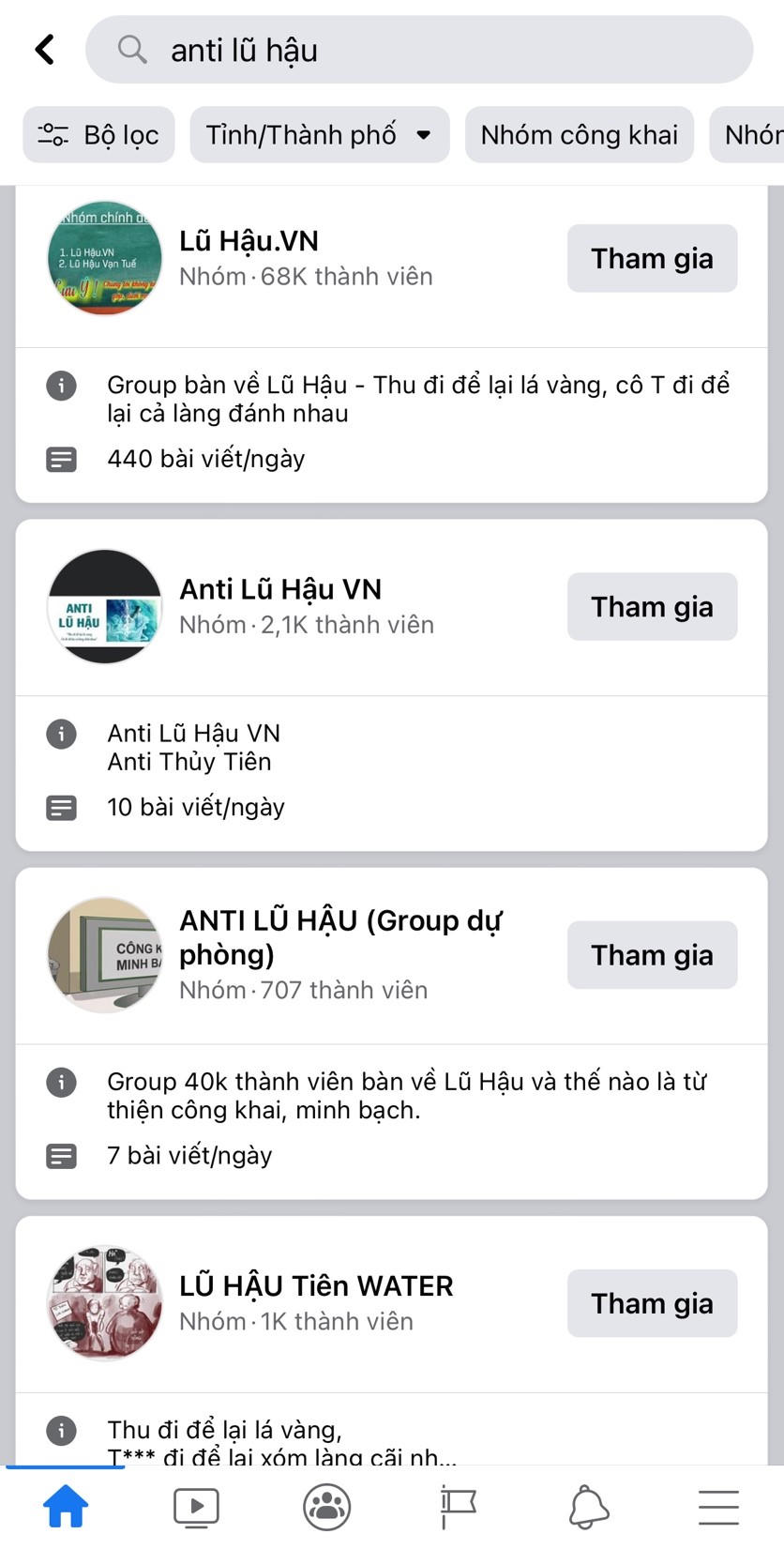Open the Pages flag tab

pyautogui.click(x=458, y=1507)
